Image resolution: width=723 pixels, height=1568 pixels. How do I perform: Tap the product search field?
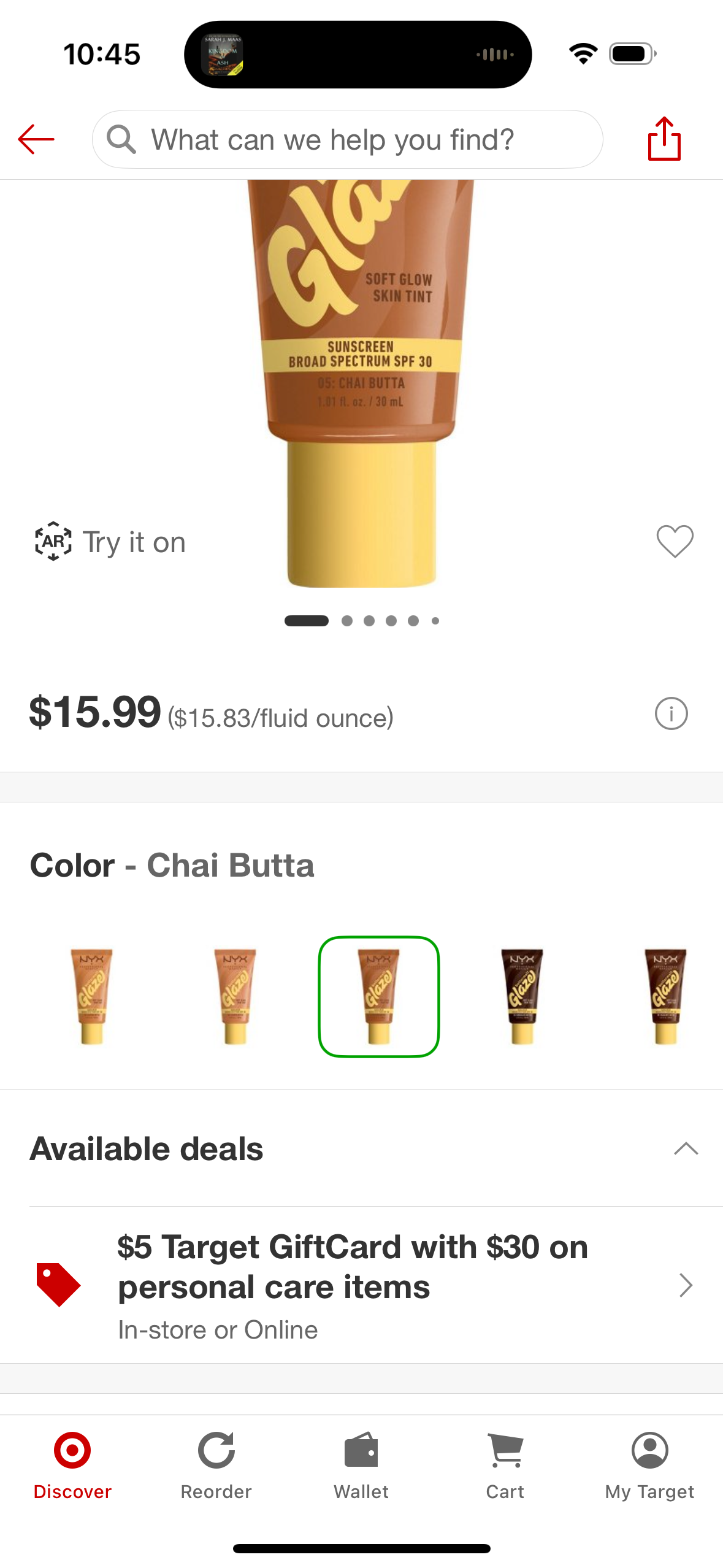(x=347, y=139)
